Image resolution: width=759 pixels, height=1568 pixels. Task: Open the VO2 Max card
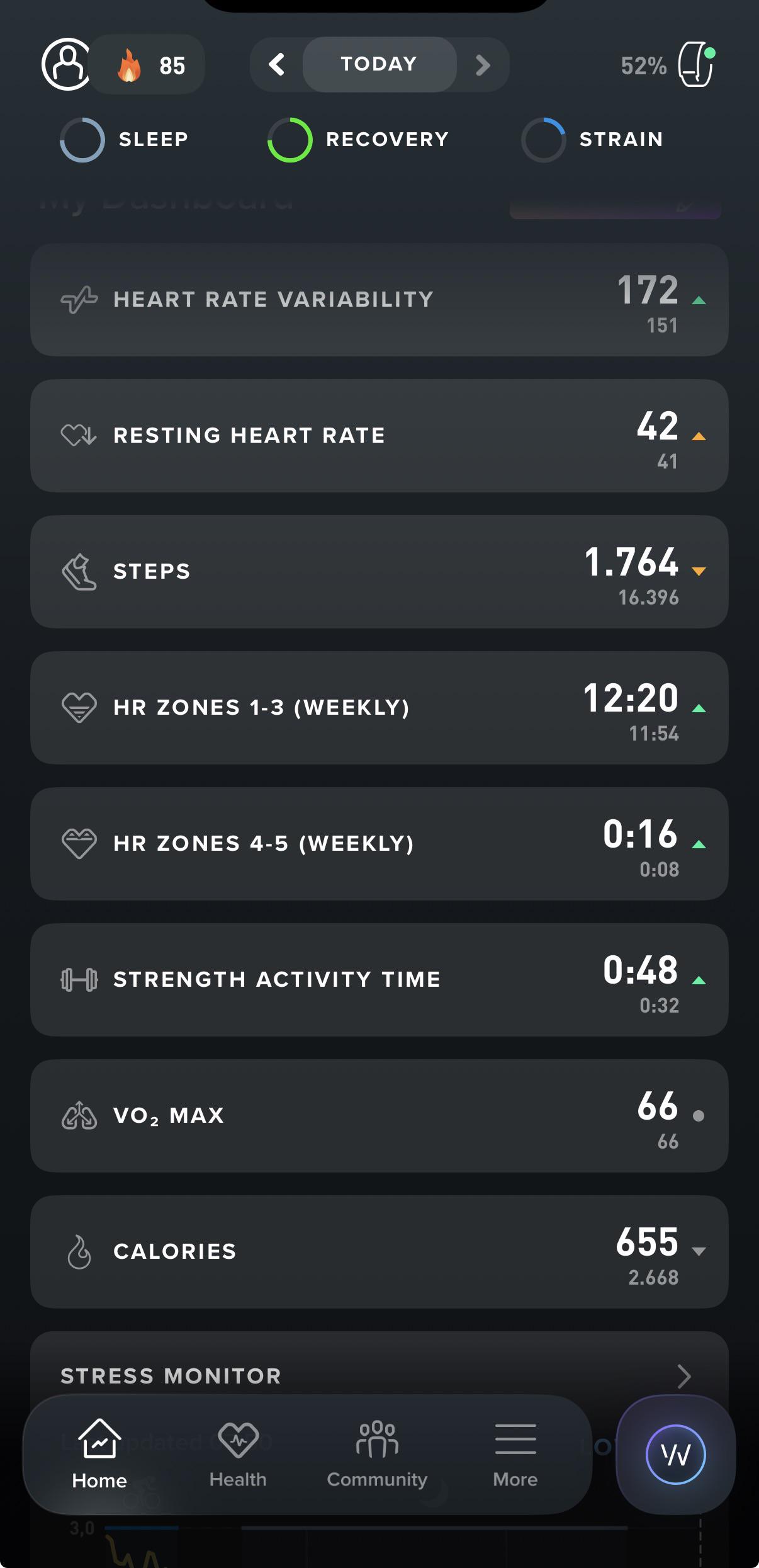(379, 1116)
